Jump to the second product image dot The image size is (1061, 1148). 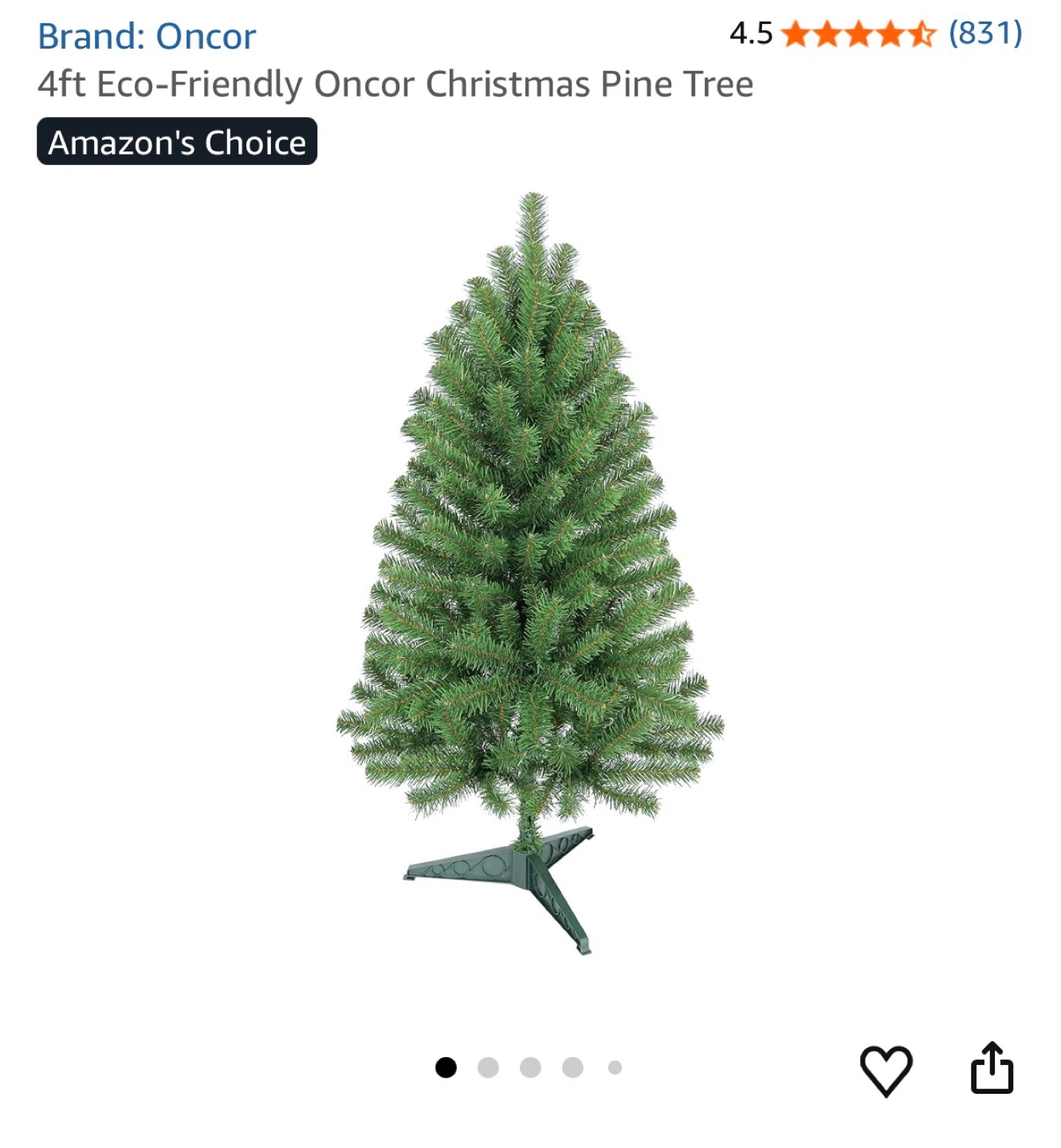tap(488, 1067)
